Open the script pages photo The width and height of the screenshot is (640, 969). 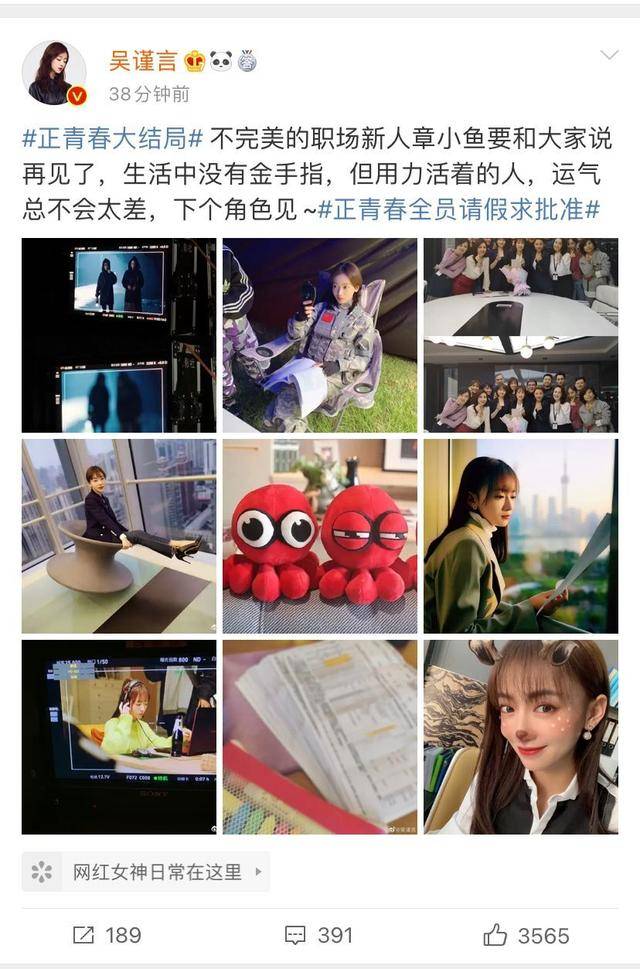[320, 737]
